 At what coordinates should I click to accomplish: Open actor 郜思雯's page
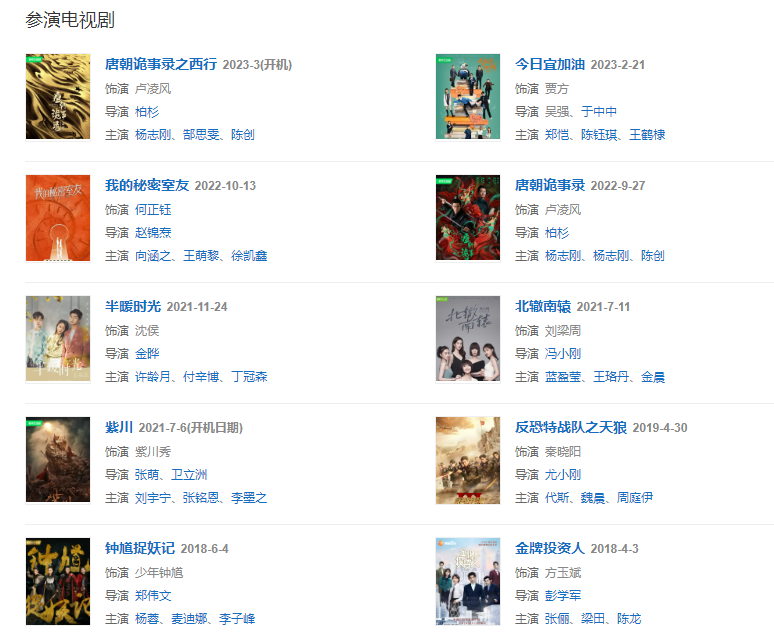point(201,135)
